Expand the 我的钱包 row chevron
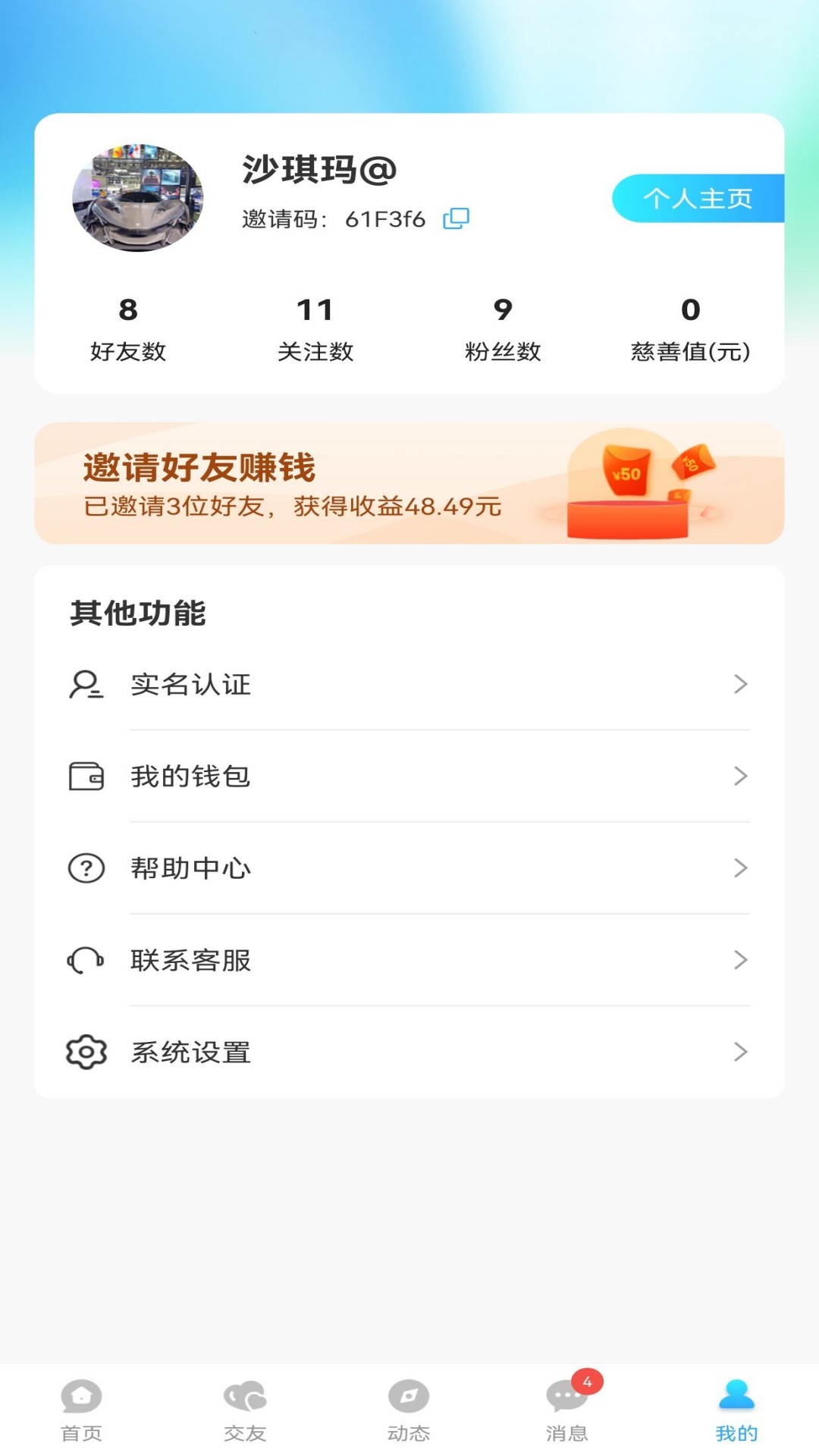 click(740, 776)
